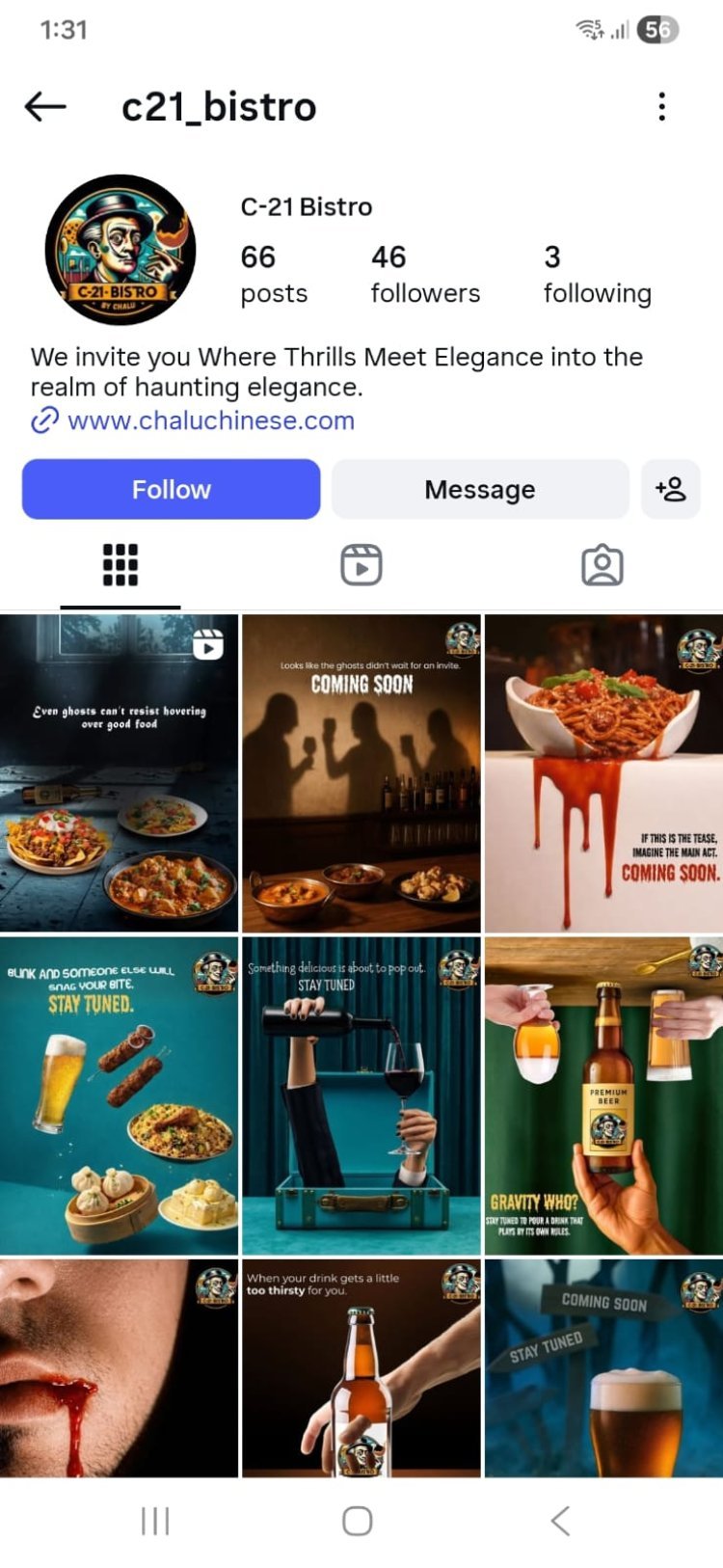723x1568 pixels.
Task: Show suggested accounts via add-person icon
Action: coord(670,489)
